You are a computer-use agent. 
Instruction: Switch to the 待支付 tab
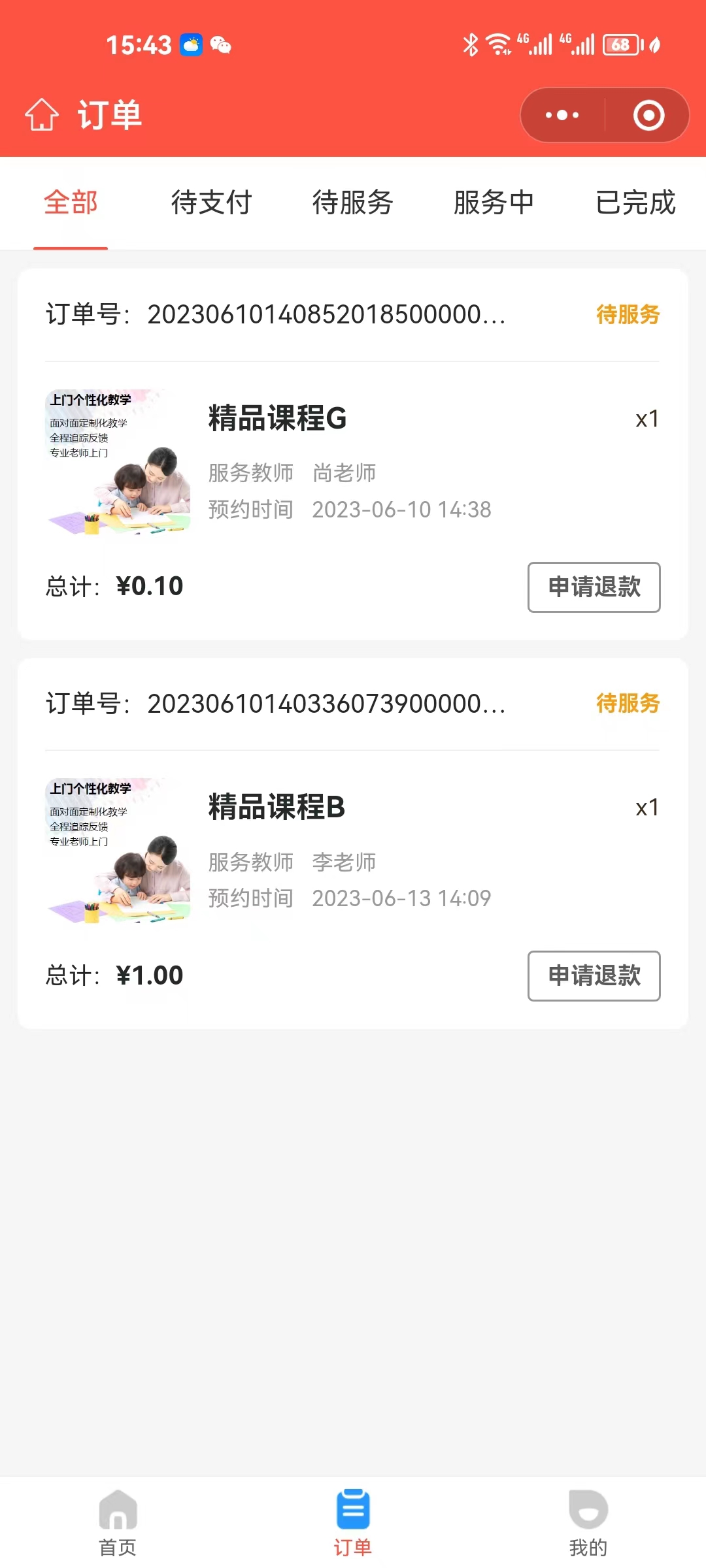click(x=211, y=203)
